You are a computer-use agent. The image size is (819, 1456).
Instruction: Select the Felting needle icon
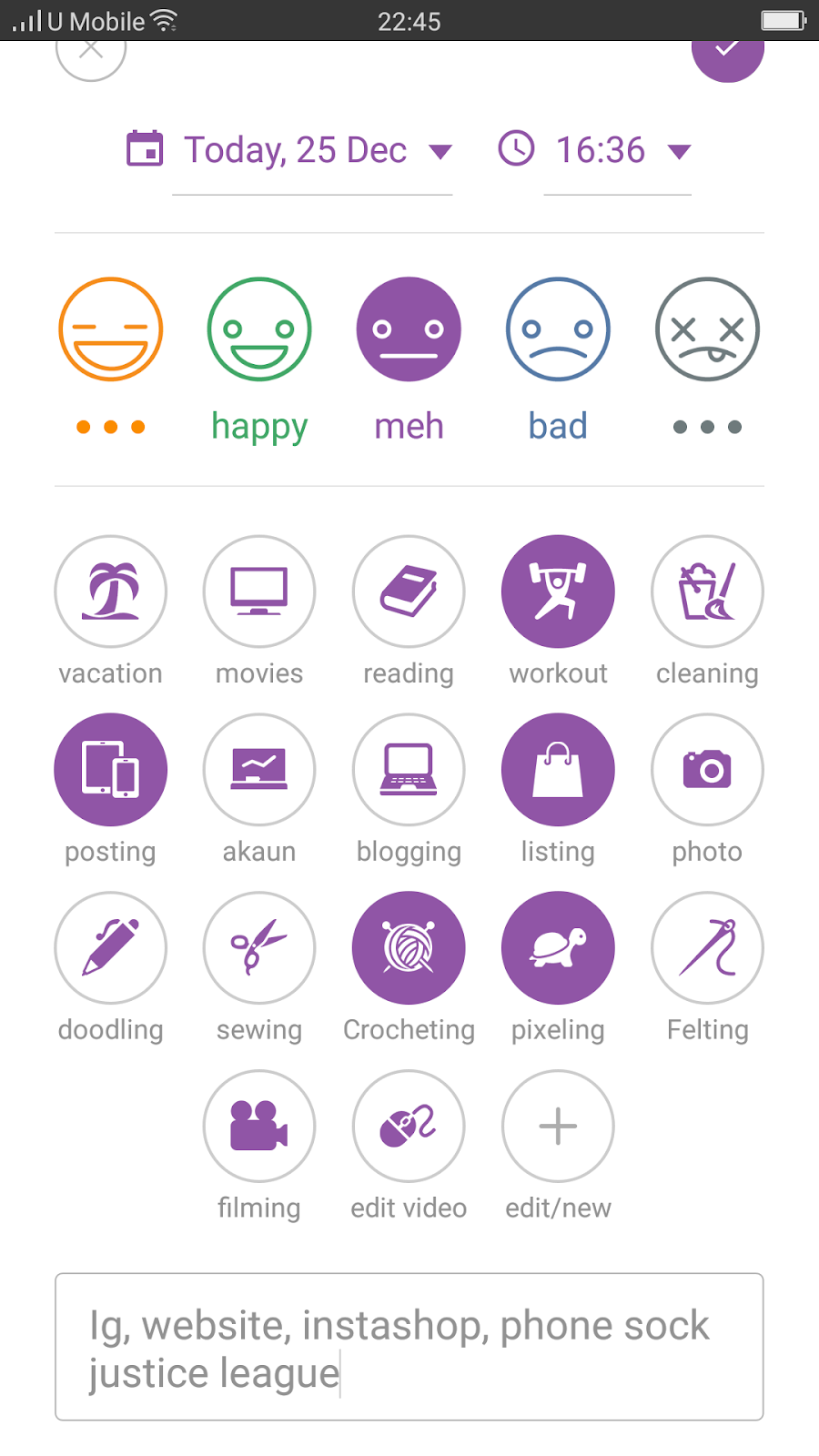pos(707,947)
